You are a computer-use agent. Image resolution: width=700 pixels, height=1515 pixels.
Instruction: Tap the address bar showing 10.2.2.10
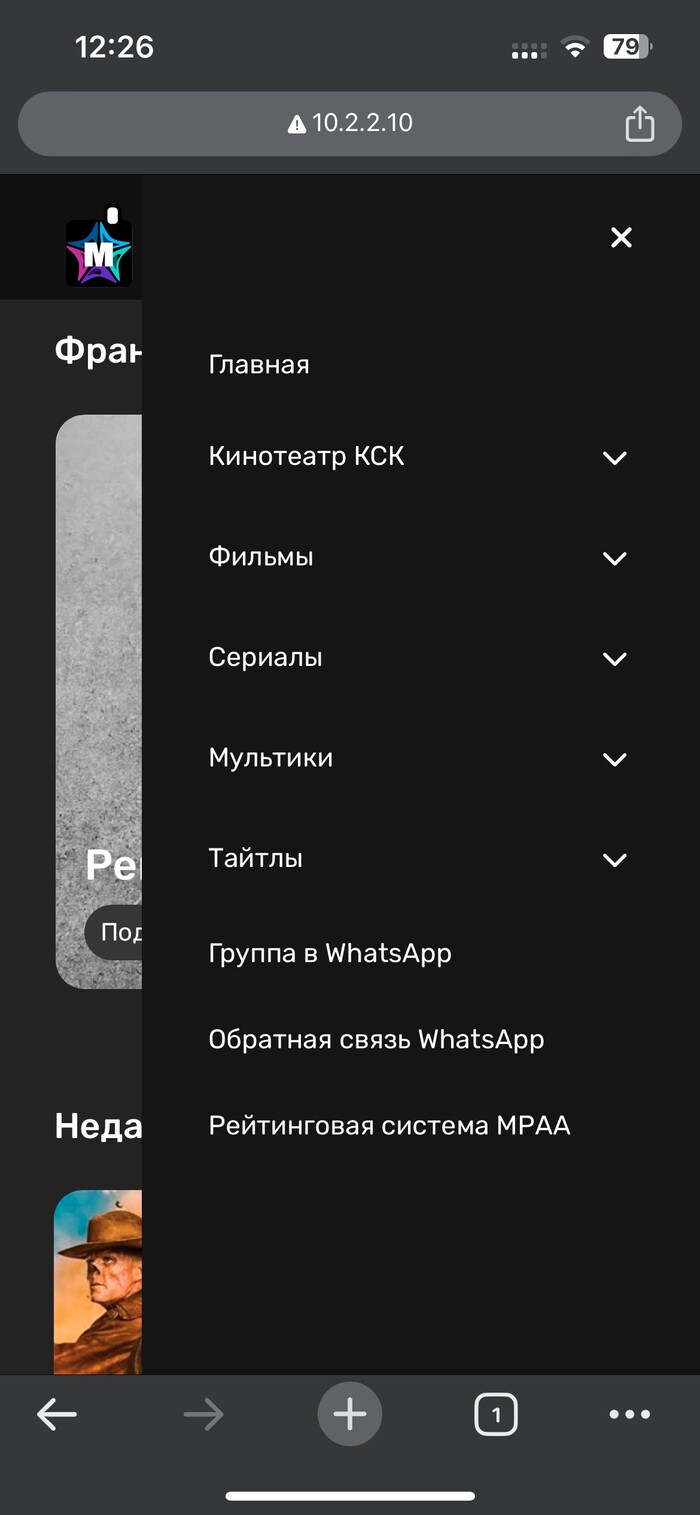pyautogui.click(x=350, y=124)
